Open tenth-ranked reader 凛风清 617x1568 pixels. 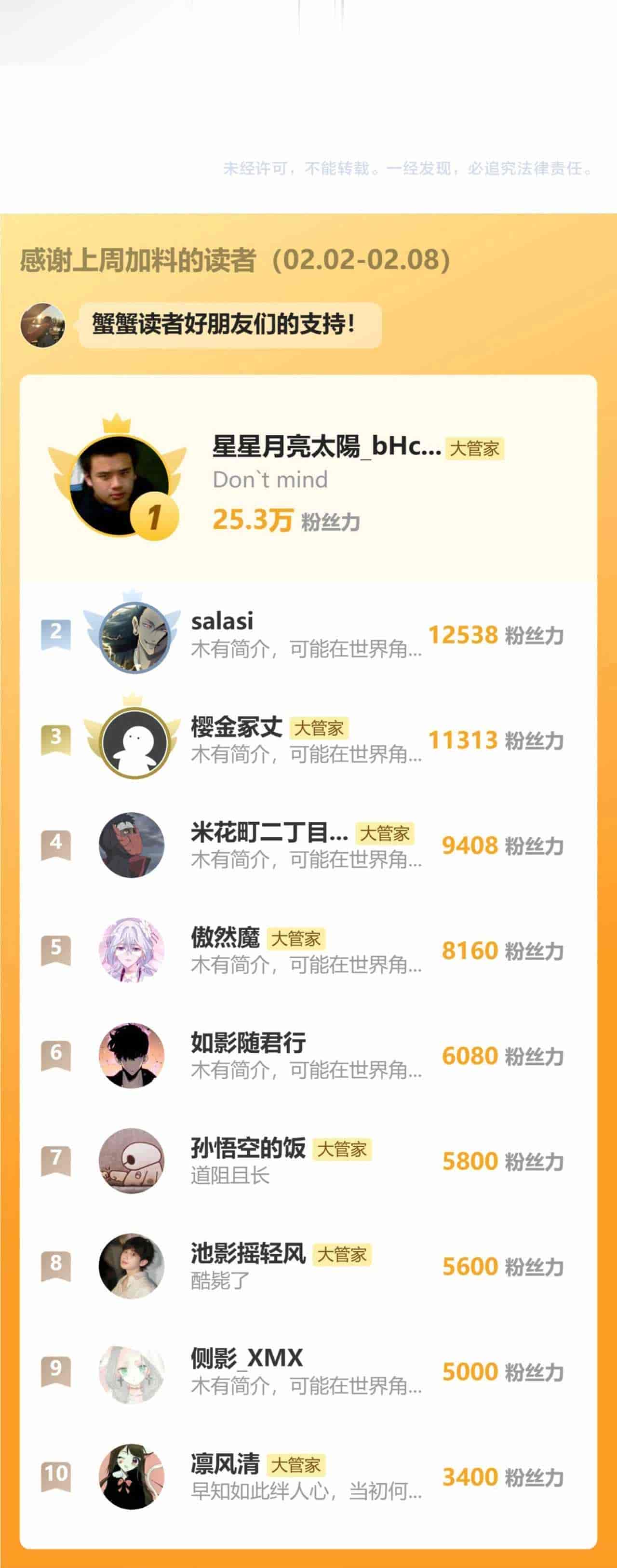[225, 1464]
